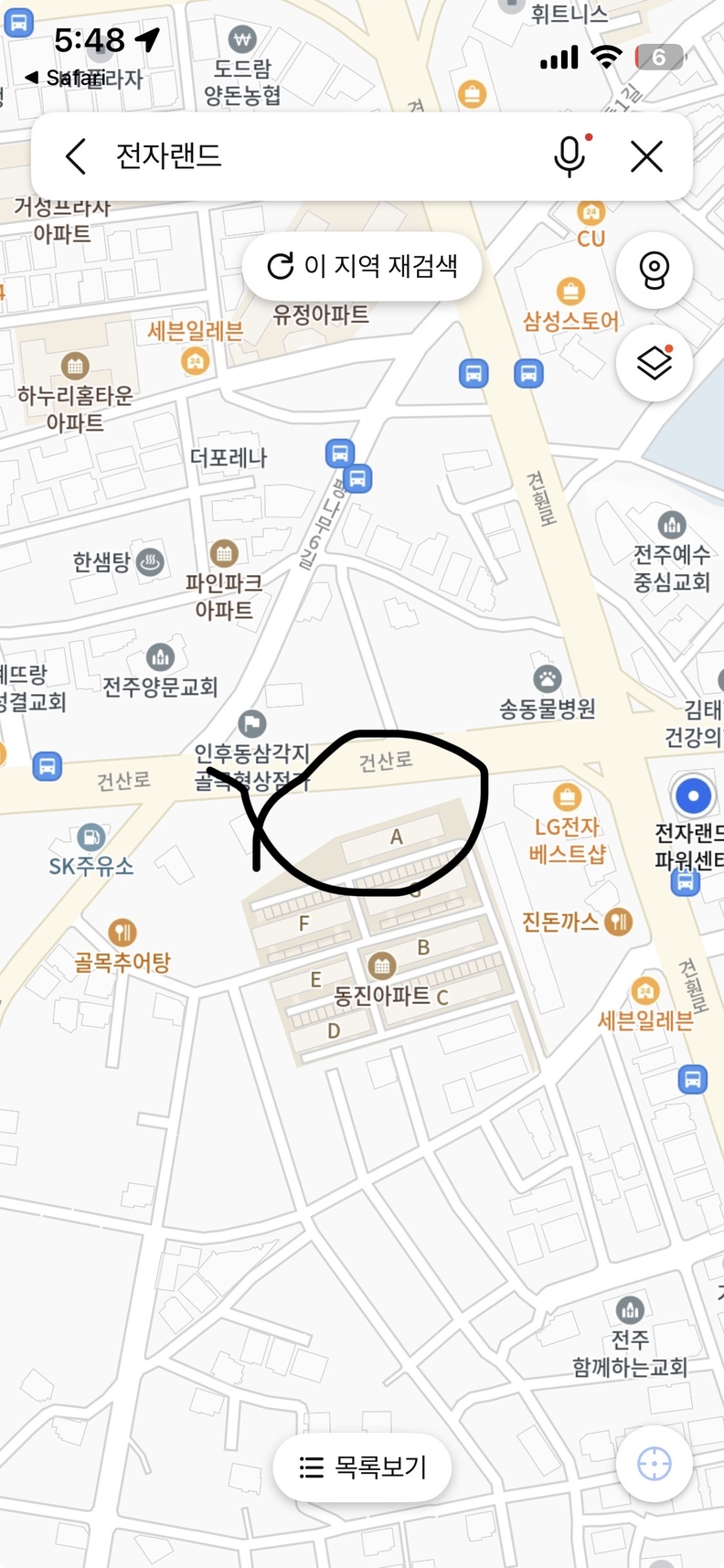Center map on my current location

click(654, 1464)
